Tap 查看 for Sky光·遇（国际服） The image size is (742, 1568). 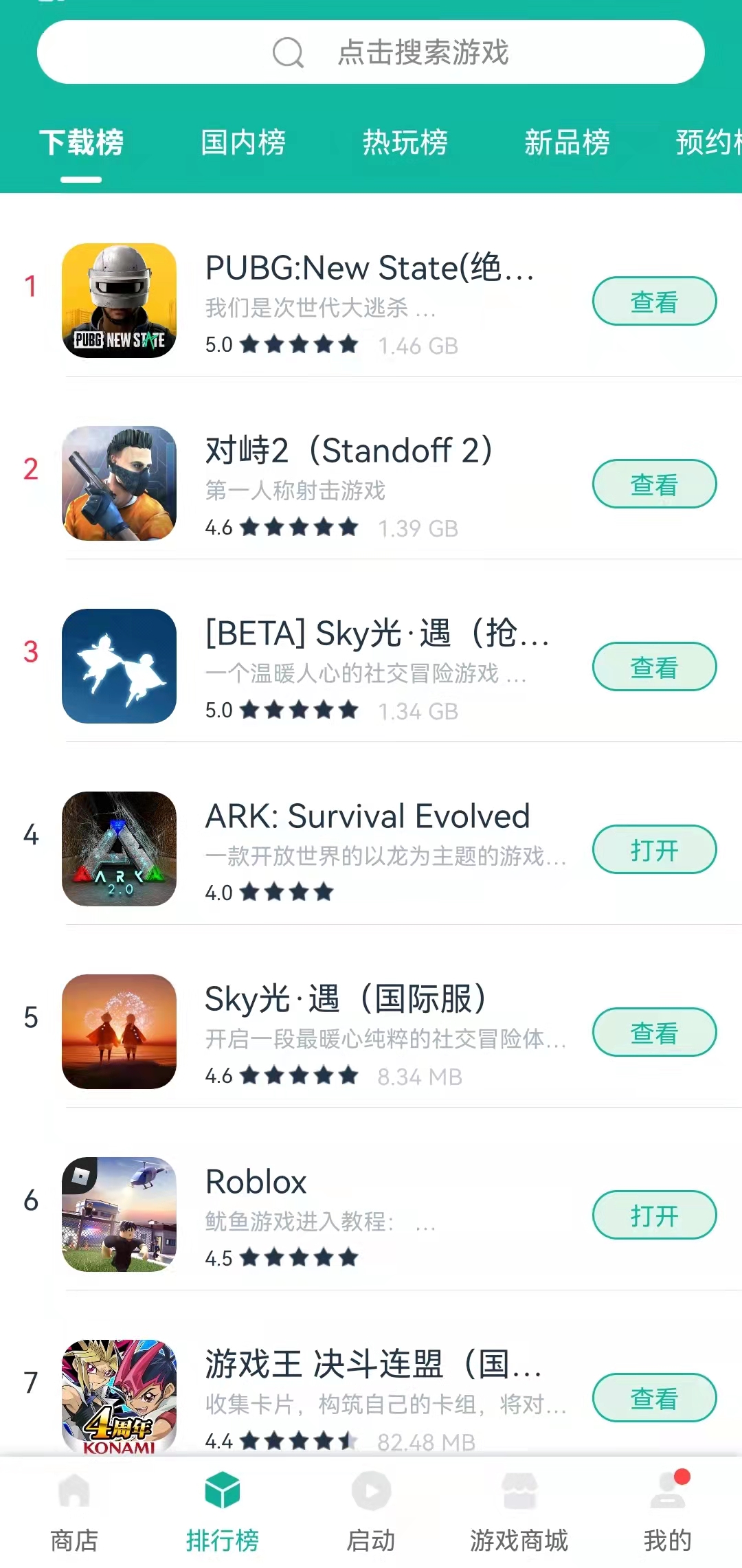pyautogui.click(x=654, y=1032)
